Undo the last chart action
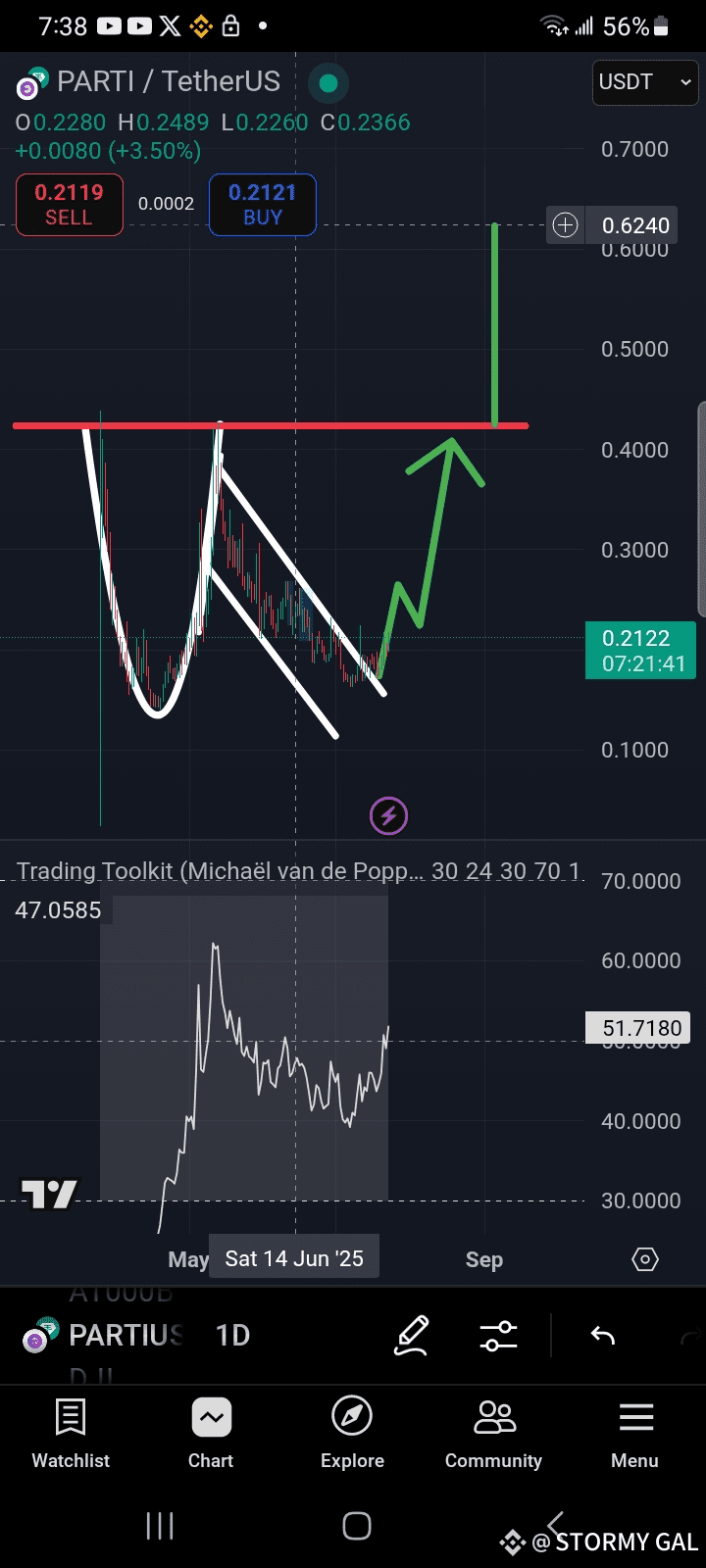706x1568 pixels. coord(603,1336)
